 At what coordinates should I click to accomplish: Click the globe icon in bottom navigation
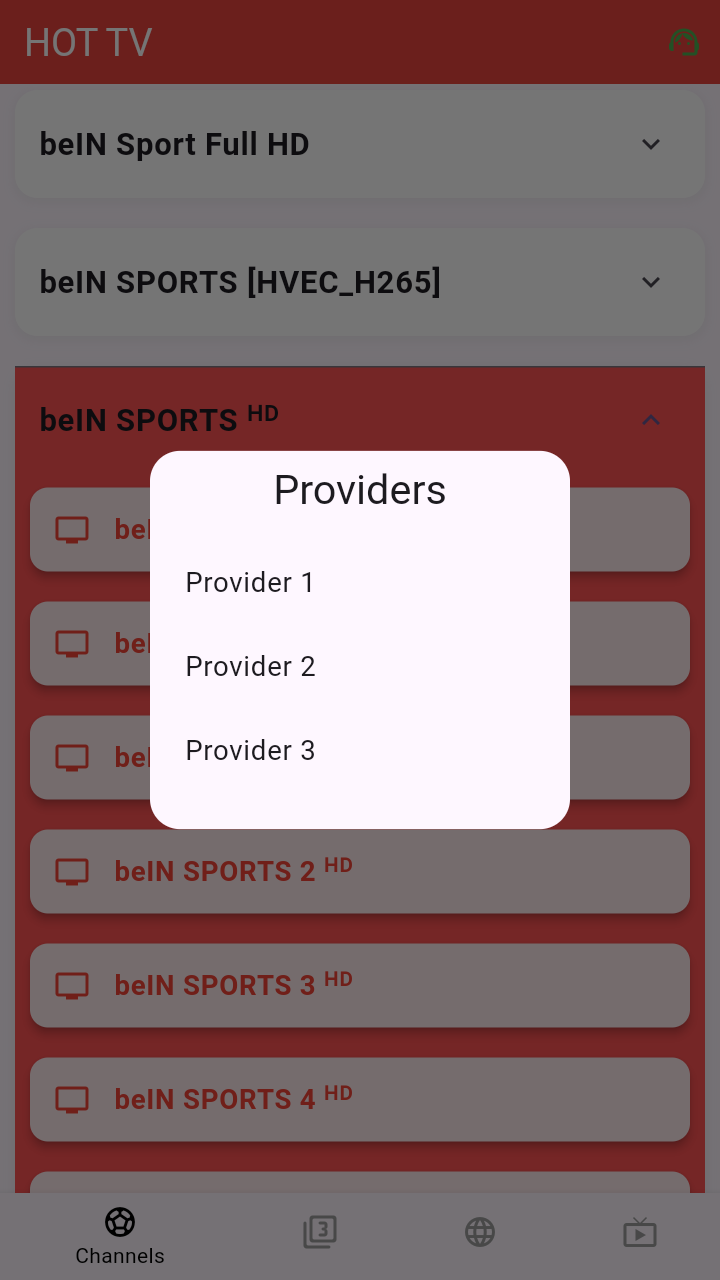click(480, 1232)
